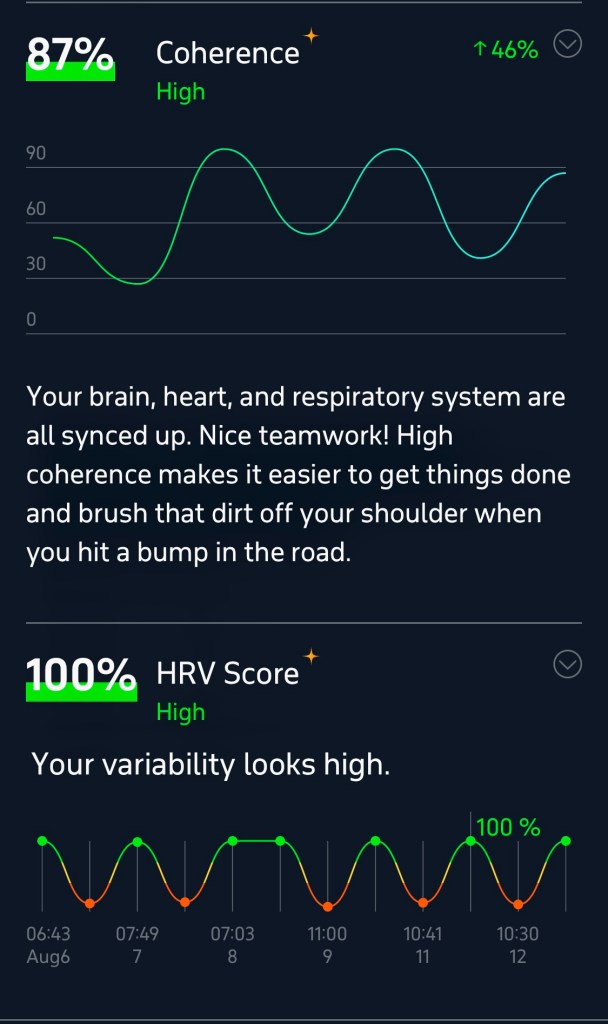
Task: Expand the Coherence section chevron
Action: click(567, 45)
